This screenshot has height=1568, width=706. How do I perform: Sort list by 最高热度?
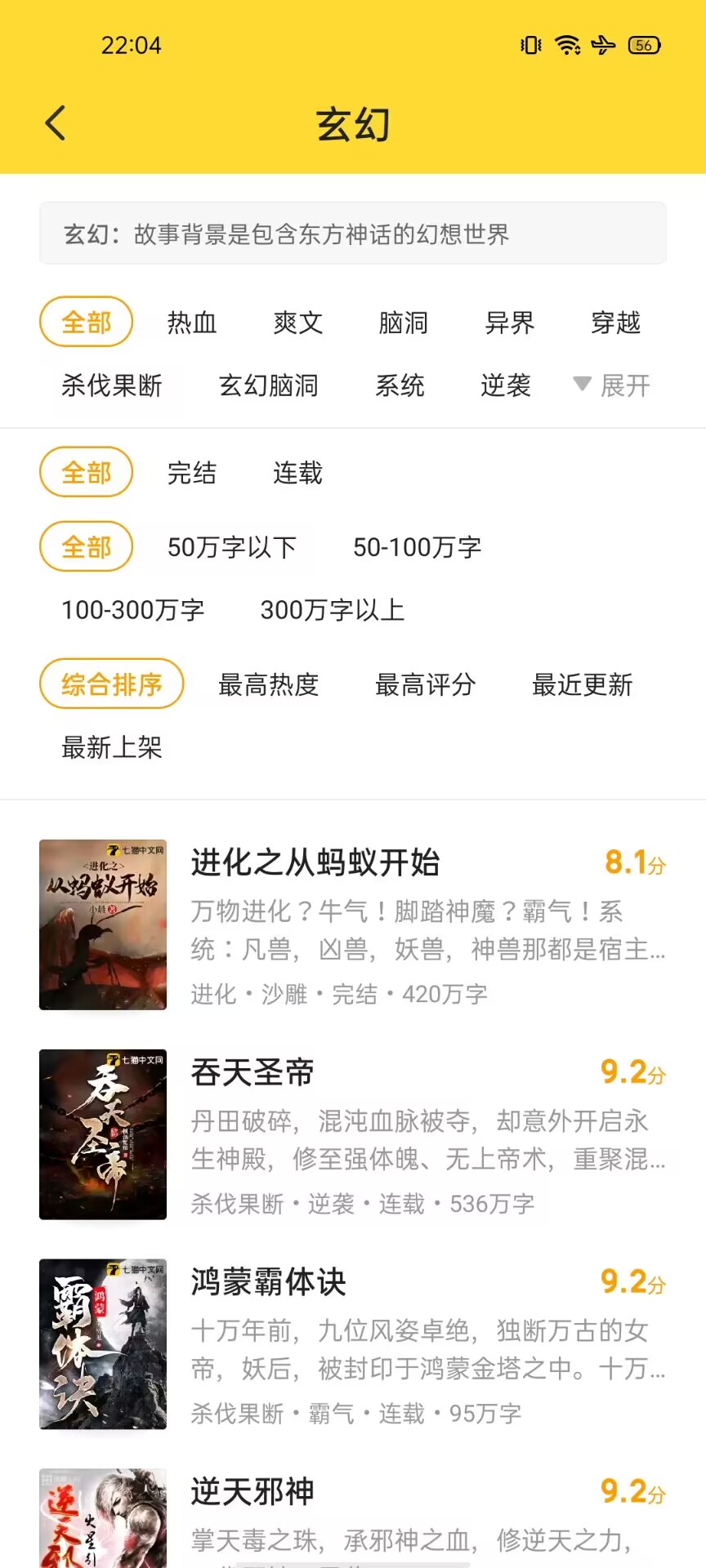(269, 684)
